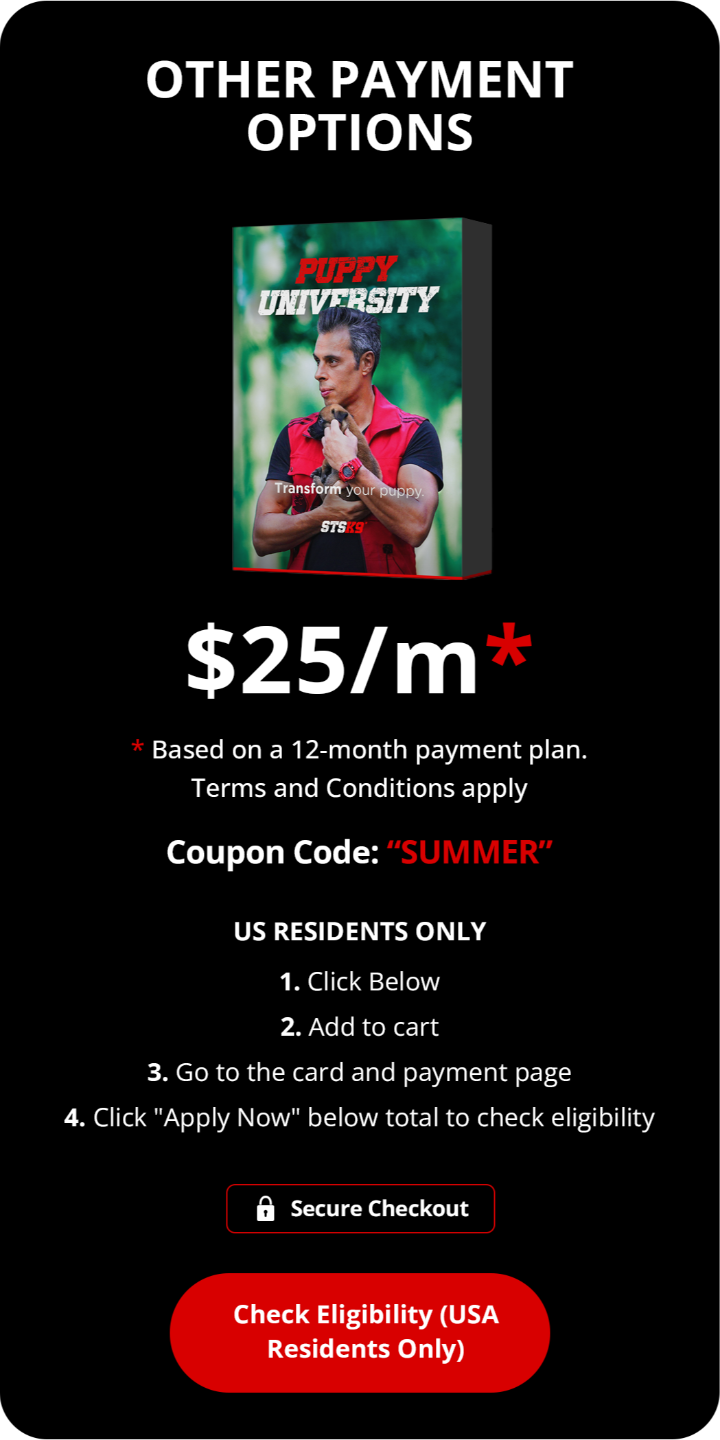Image resolution: width=720 pixels, height=1440 pixels.
Task: Tap Check Eligibility (USA Residents Only) button
Action: pos(360,1332)
